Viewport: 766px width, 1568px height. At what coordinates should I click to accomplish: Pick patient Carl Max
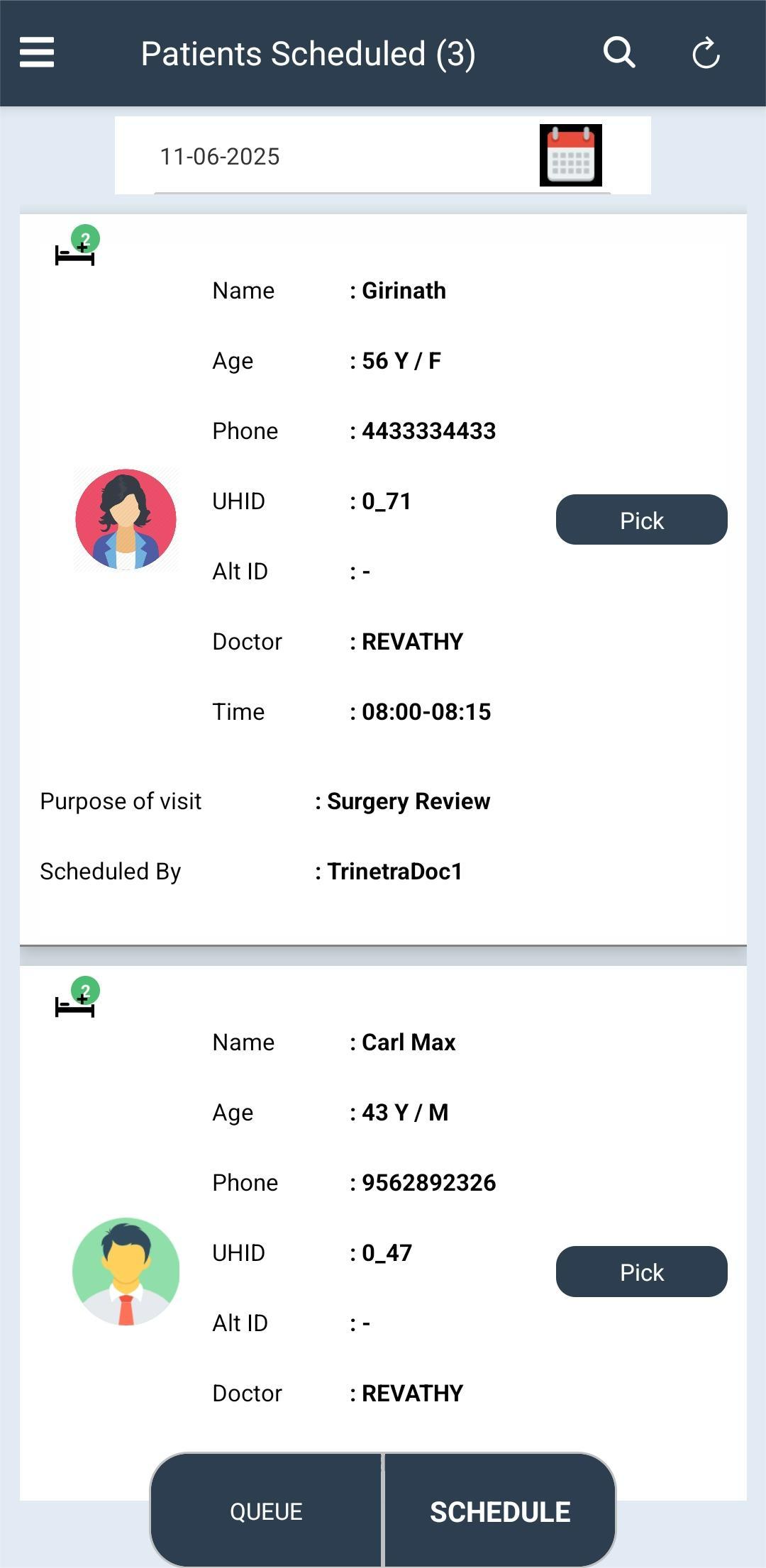point(641,1272)
